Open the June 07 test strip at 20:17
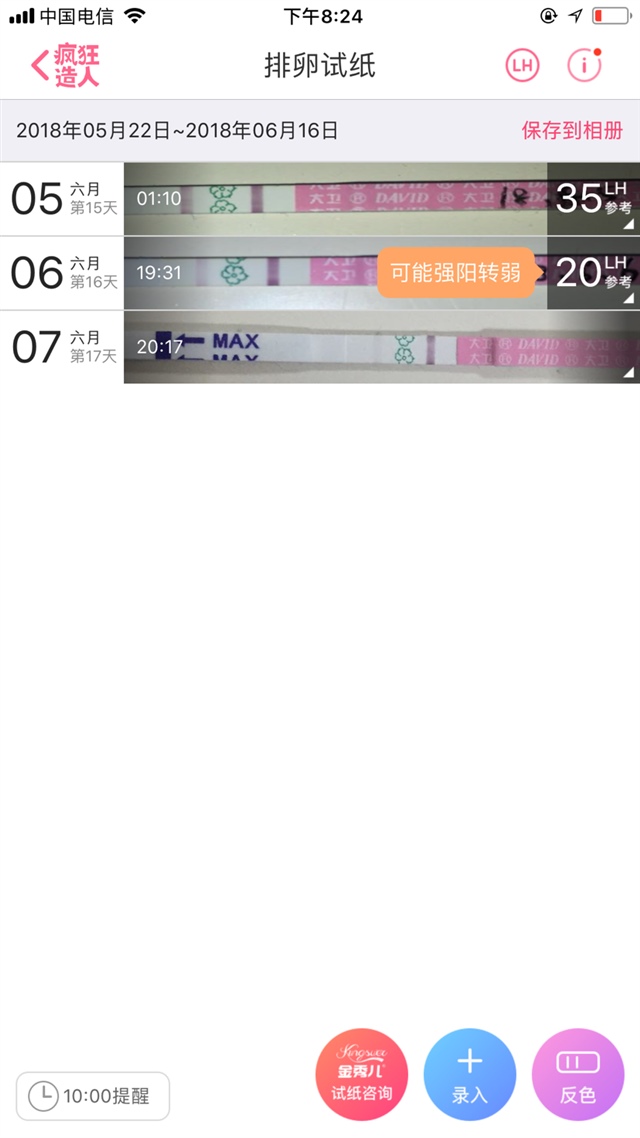The image size is (640, 1138). click(380, 347)
